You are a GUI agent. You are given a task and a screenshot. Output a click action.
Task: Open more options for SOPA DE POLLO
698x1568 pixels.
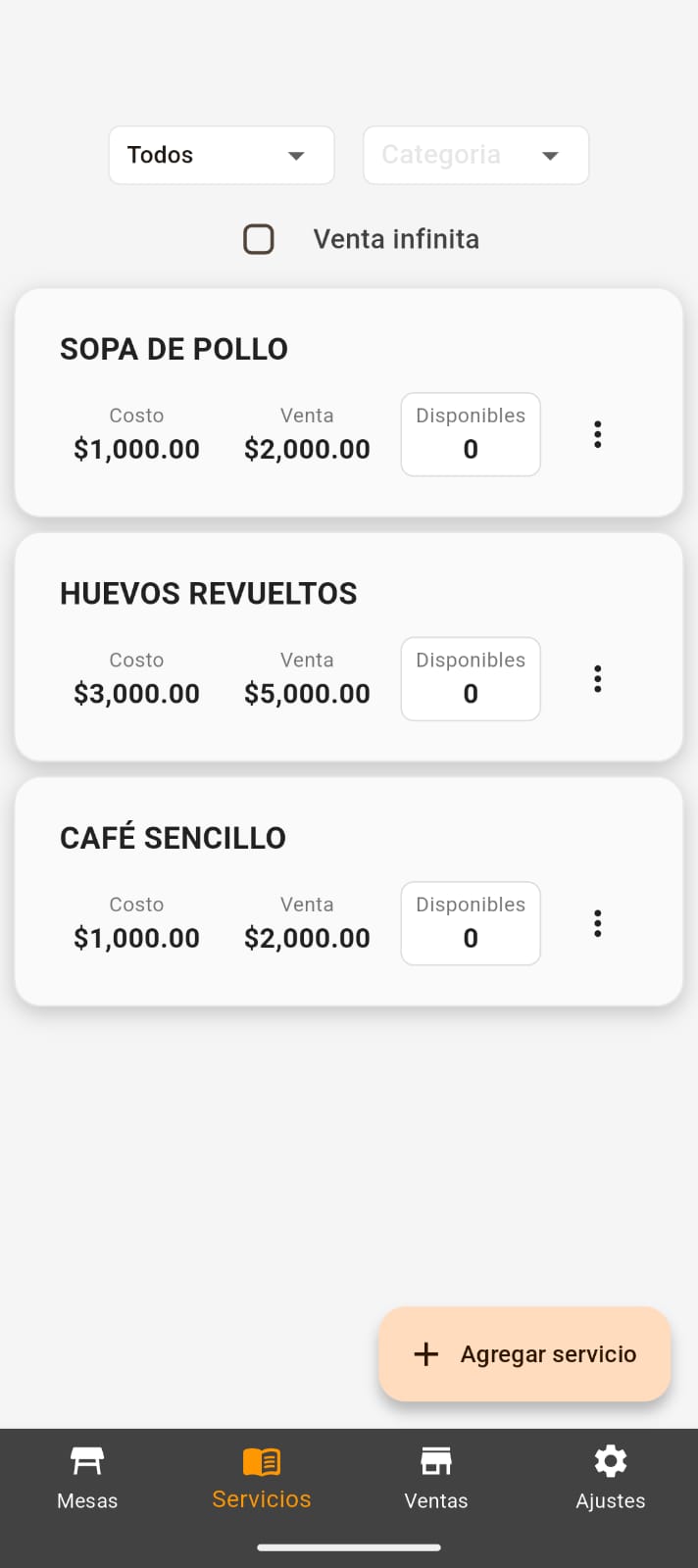click(x=597, y=434)
